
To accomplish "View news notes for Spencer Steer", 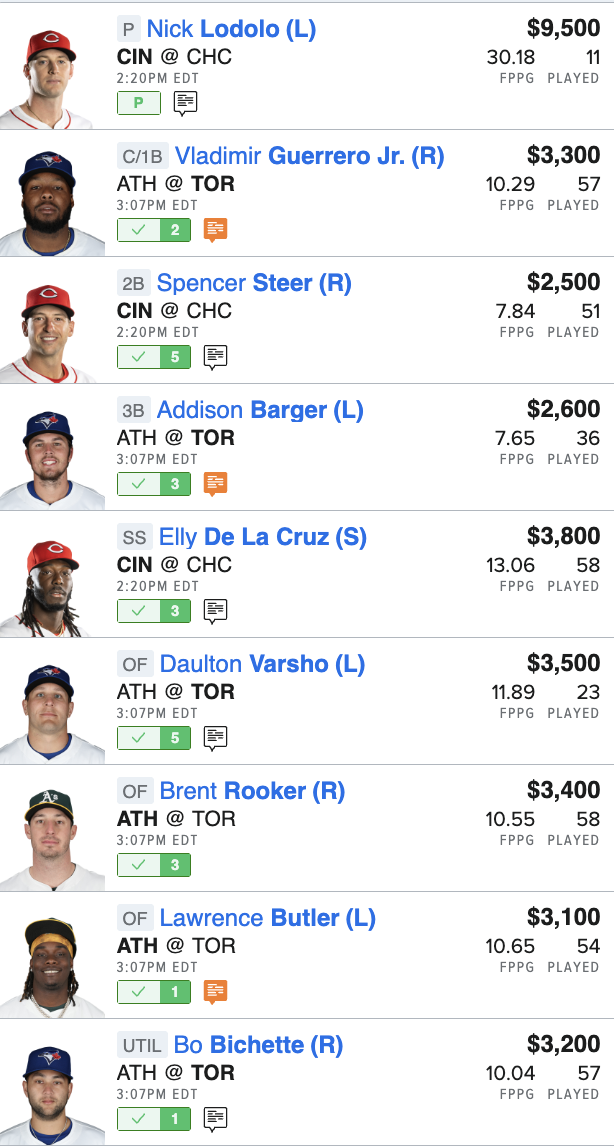I will [x=215, y=356].
